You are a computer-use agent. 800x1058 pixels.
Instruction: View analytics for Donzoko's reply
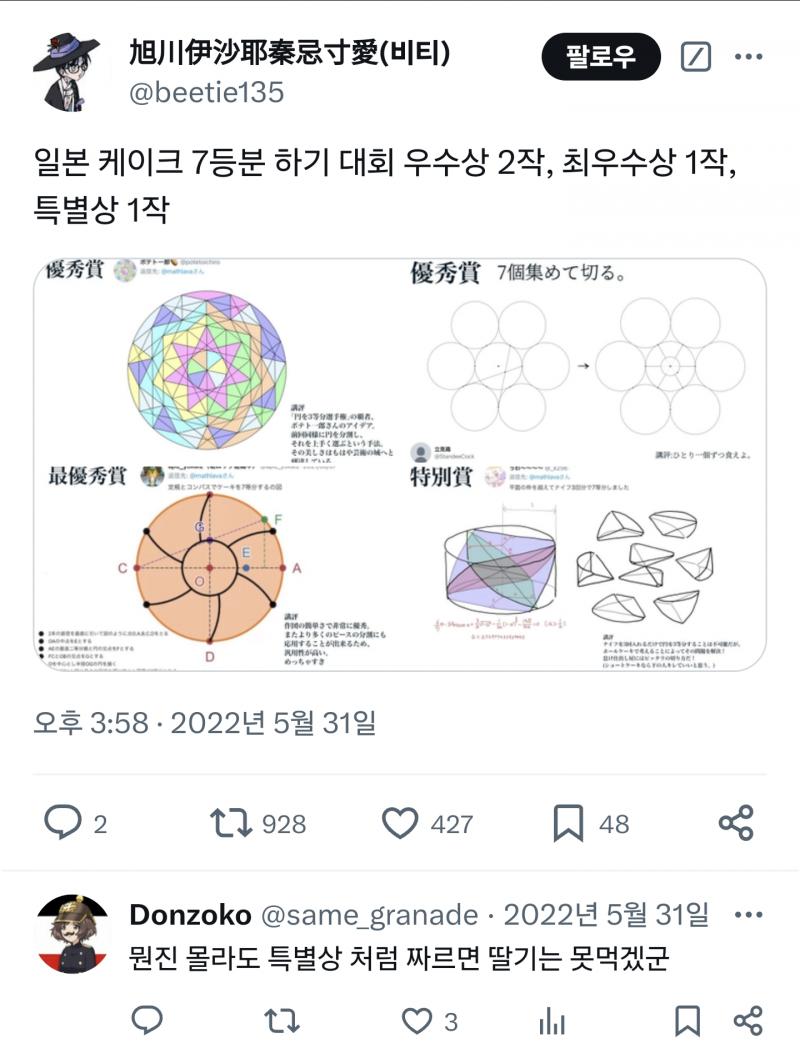coord(551,1020)
